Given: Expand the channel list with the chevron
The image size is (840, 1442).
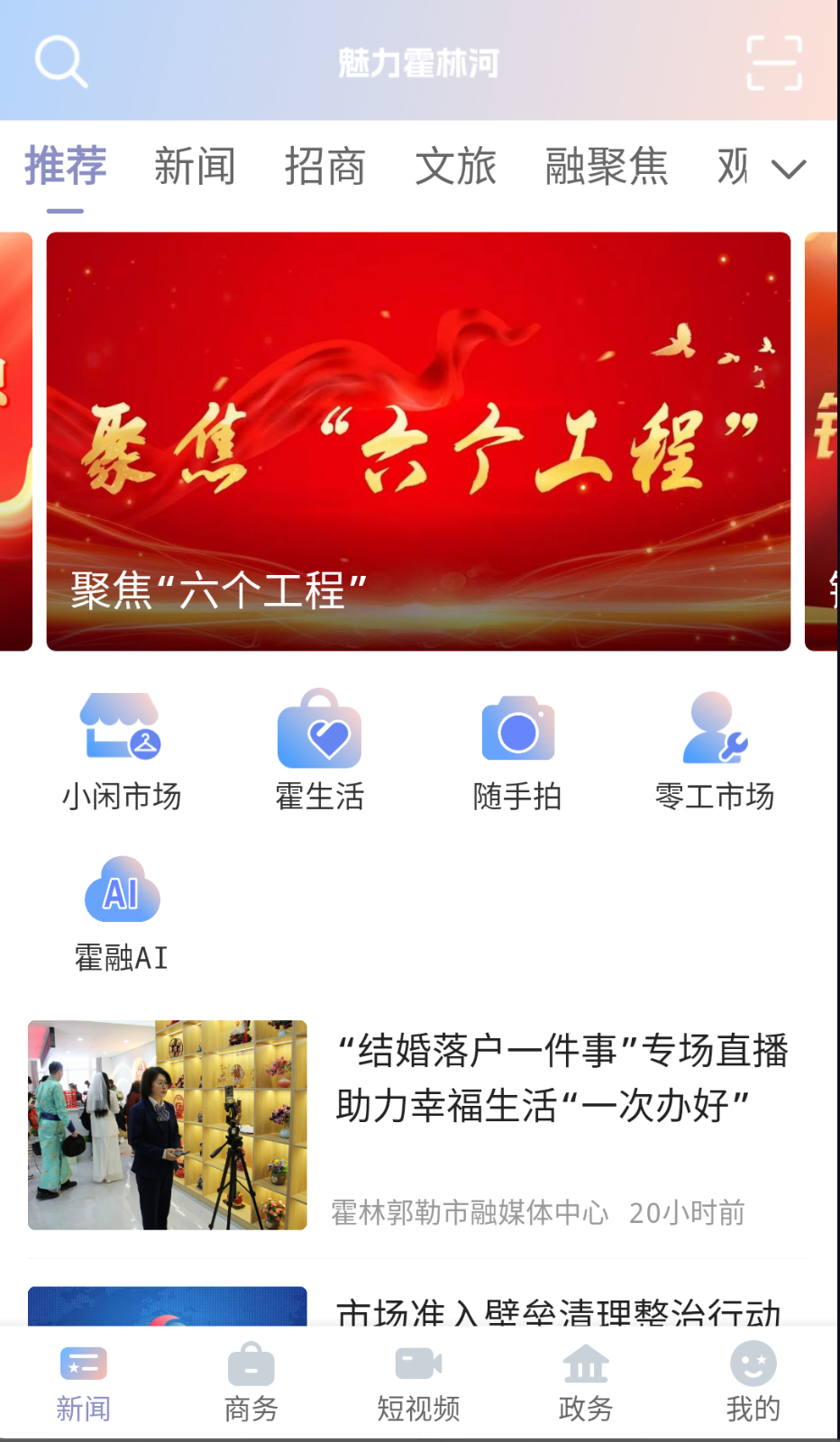Looking at the screenshot, I should 788,168.
